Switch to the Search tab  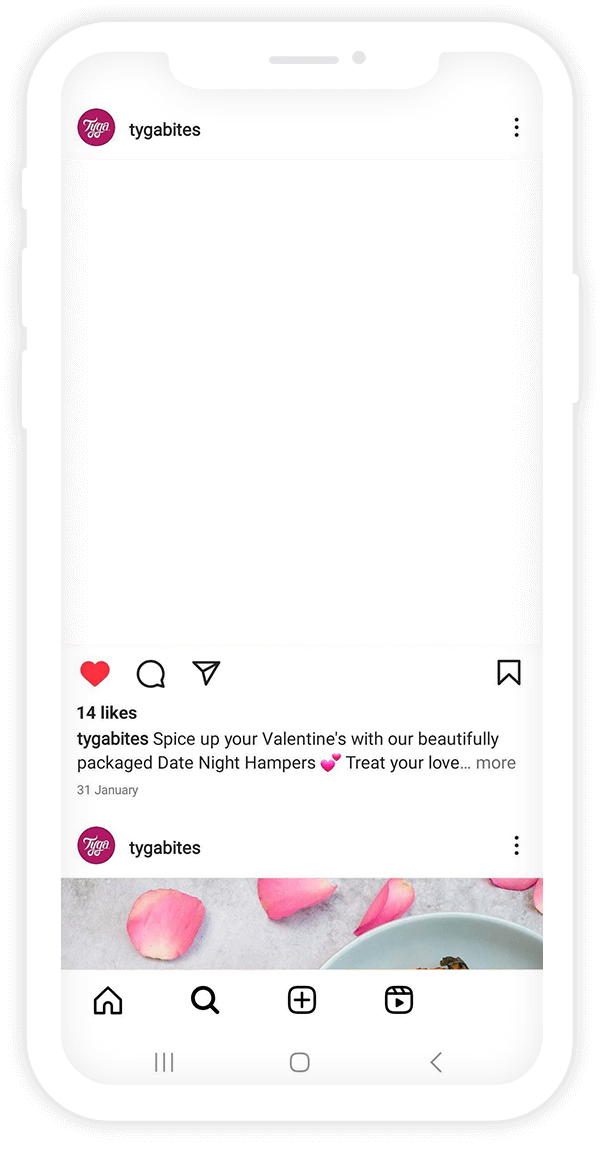[x=205, y=1000]
